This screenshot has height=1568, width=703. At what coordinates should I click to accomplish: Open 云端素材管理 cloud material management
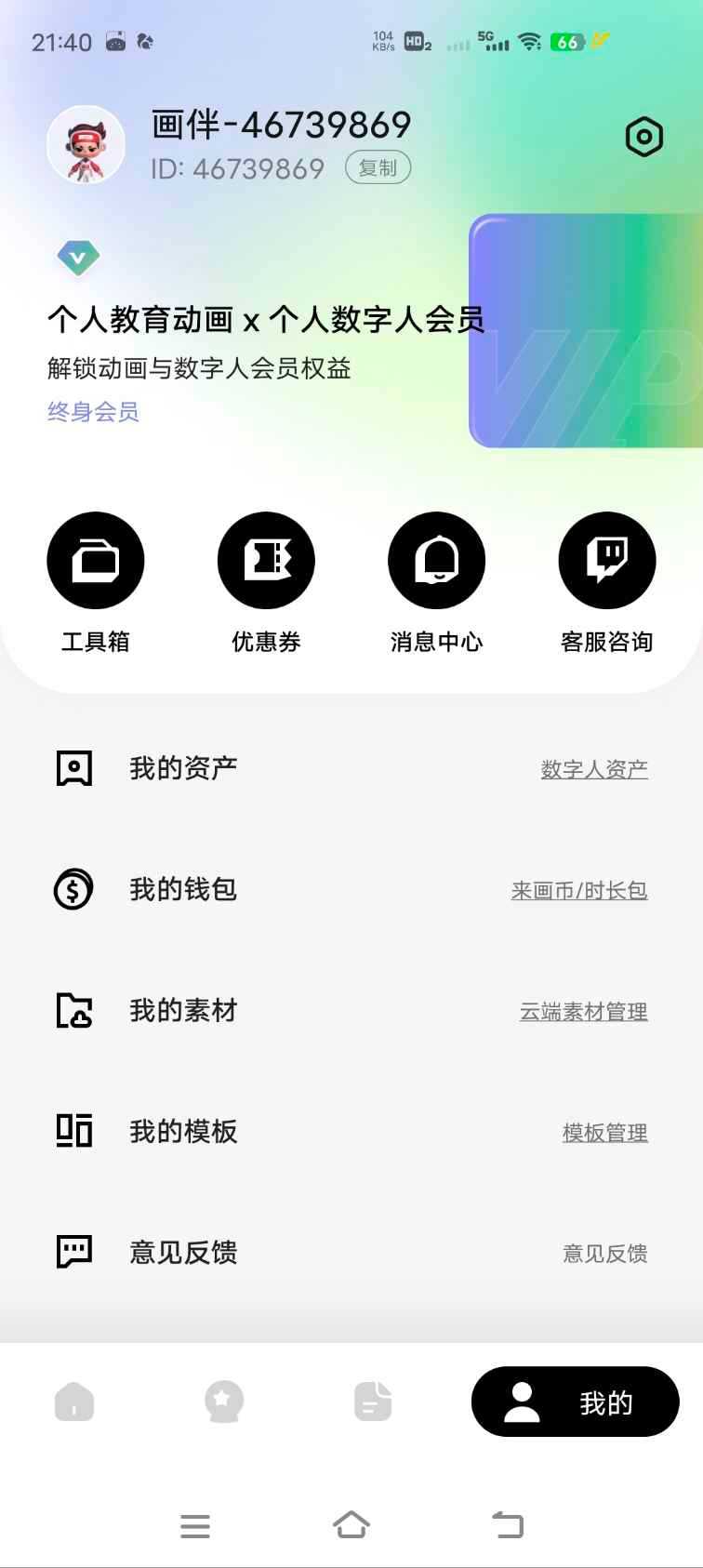coord(583,1011)
